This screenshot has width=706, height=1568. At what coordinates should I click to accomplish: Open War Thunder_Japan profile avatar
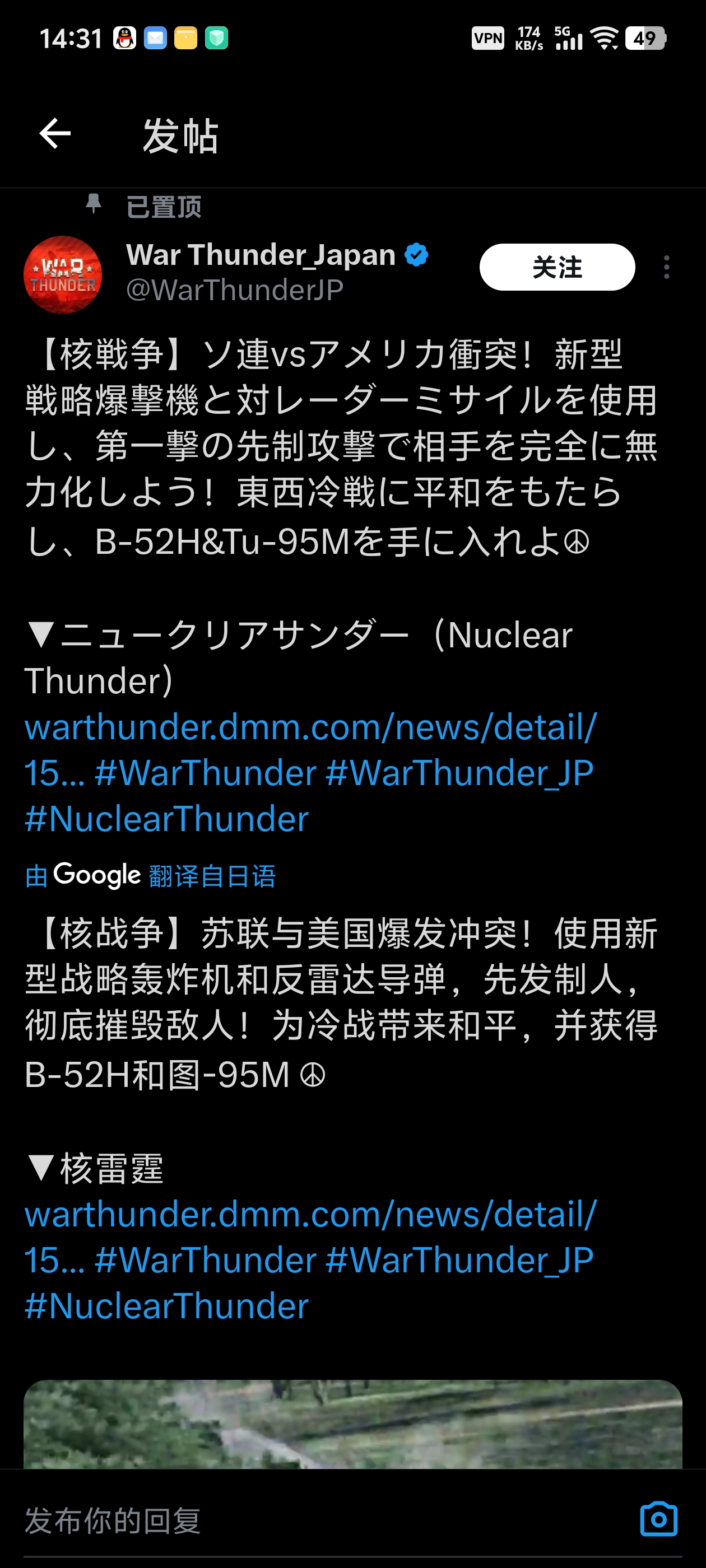pos(63,274)
